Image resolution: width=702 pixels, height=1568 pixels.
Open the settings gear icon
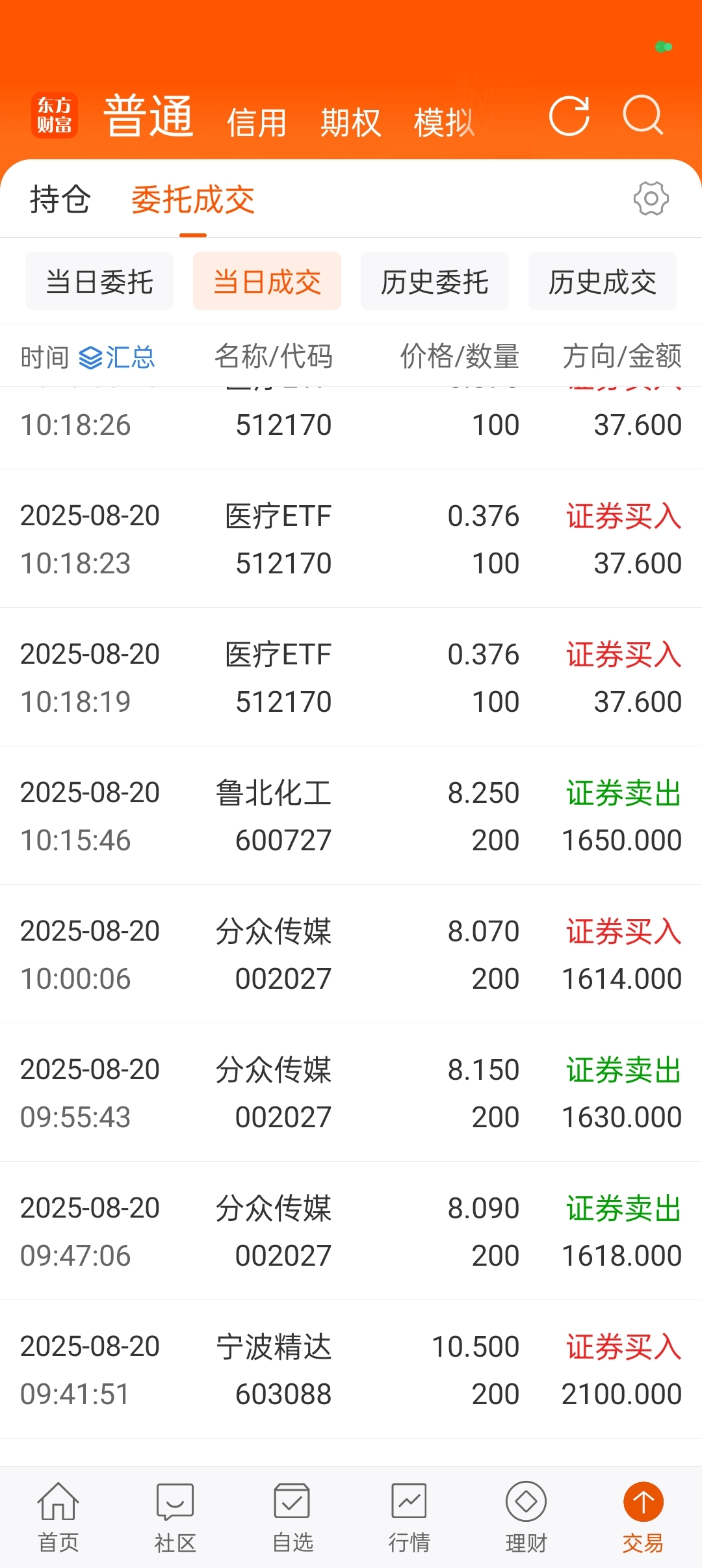(x=651, y=199)
